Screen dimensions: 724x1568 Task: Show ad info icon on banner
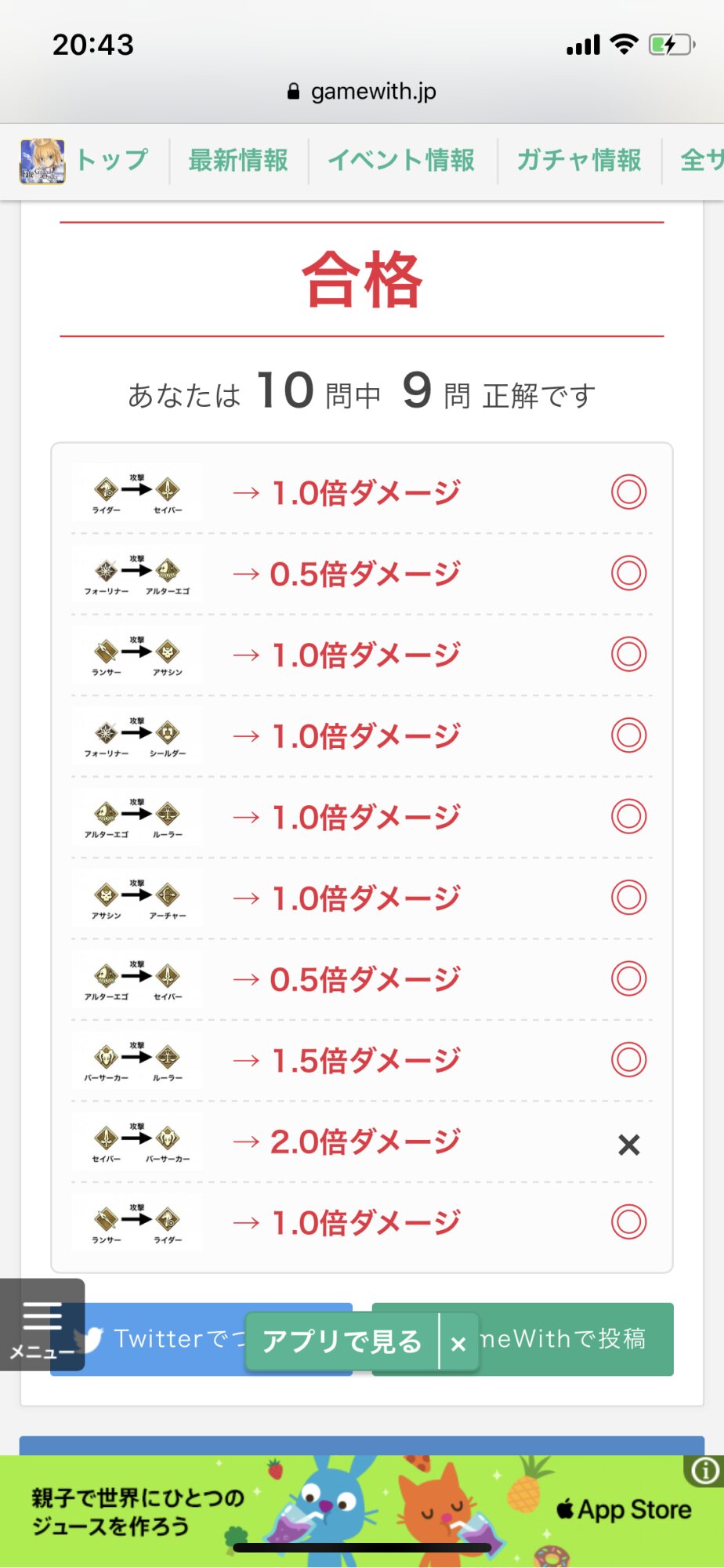pos(704,1471)
